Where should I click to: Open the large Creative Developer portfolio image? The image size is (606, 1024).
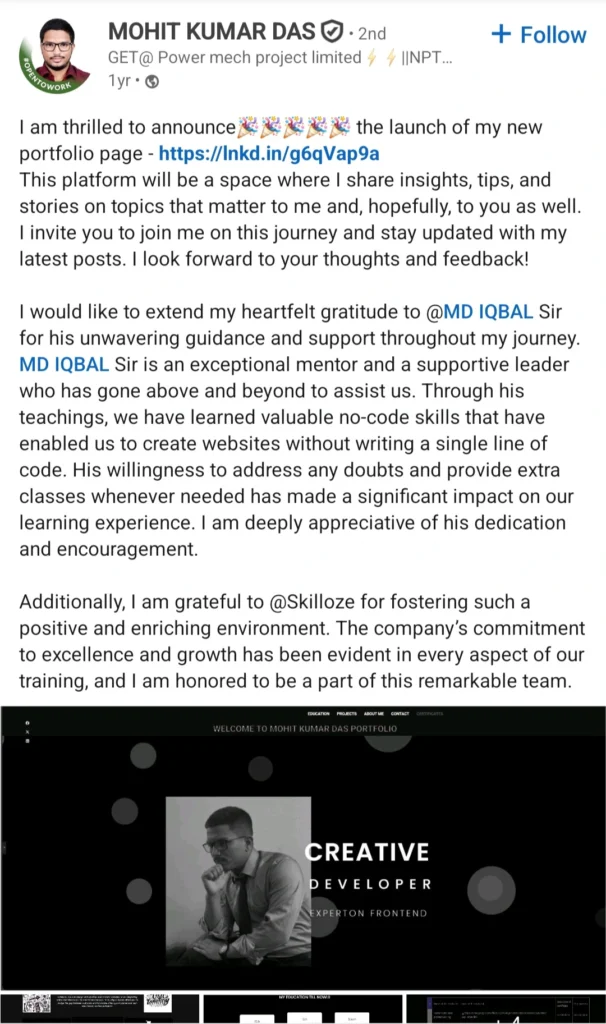(x=303, y=847)
